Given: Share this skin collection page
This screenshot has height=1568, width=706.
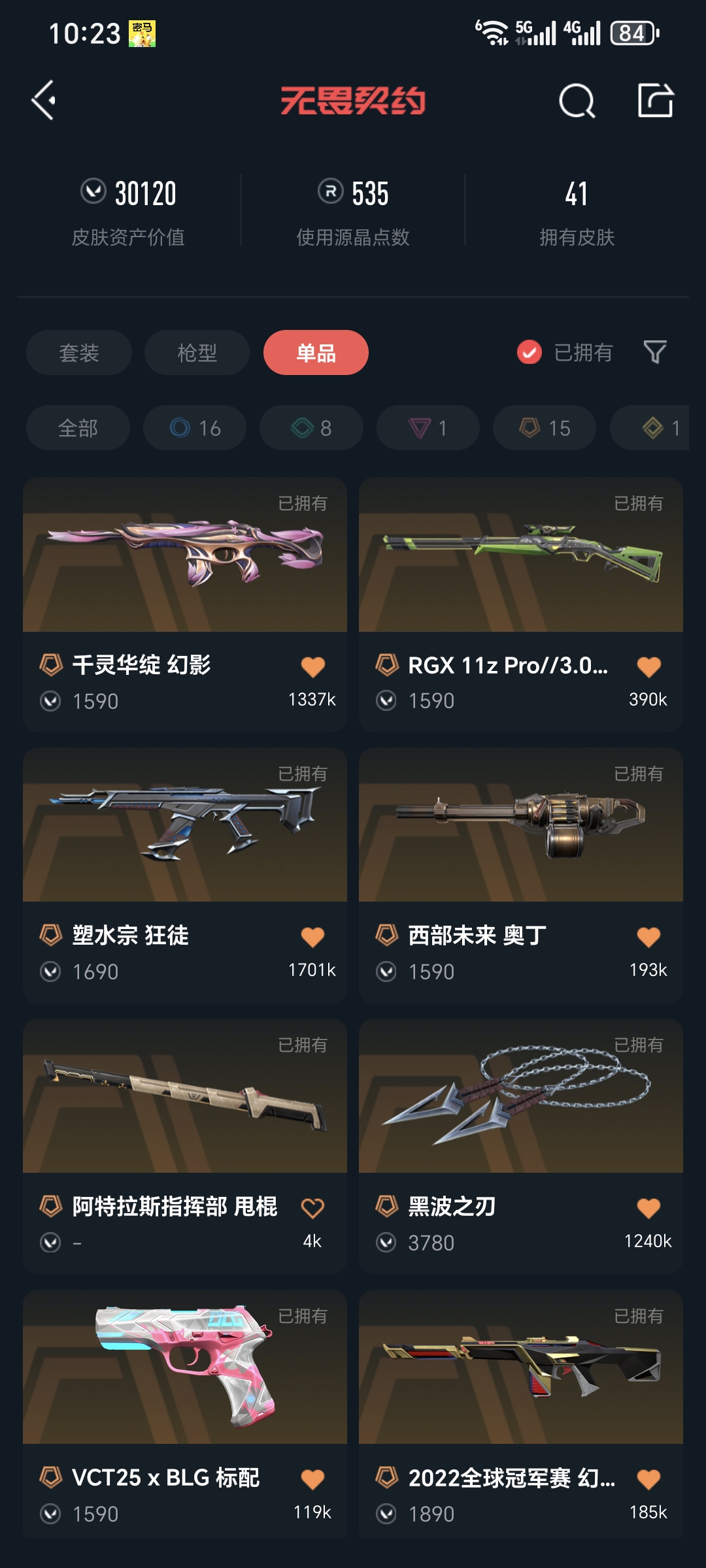Looking at the screenshot, I should pos(656,101).
